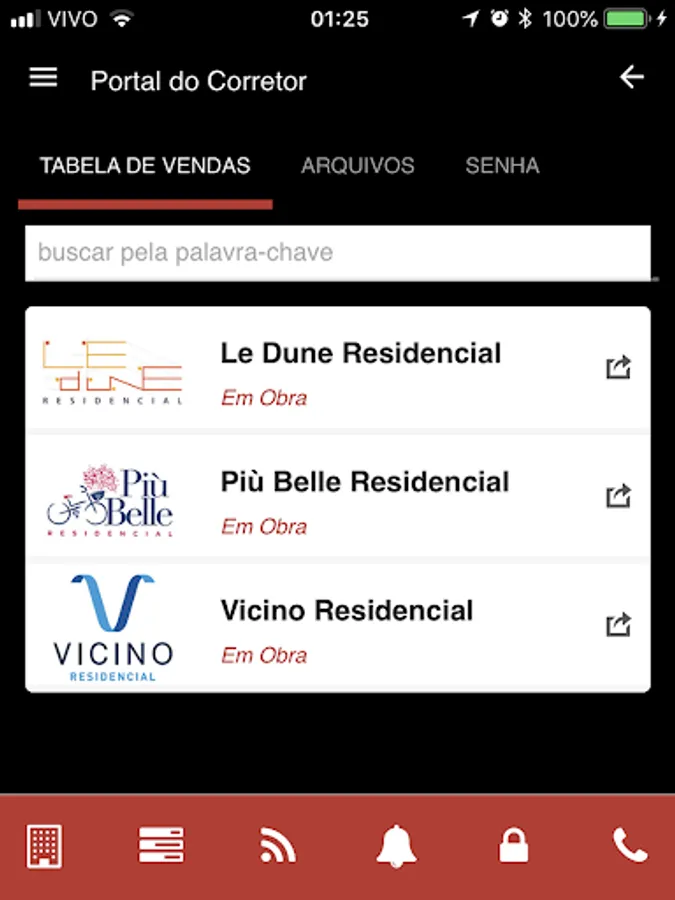
Task: Open the list icon in bottom bar
Action: click(x=161, y=846)
